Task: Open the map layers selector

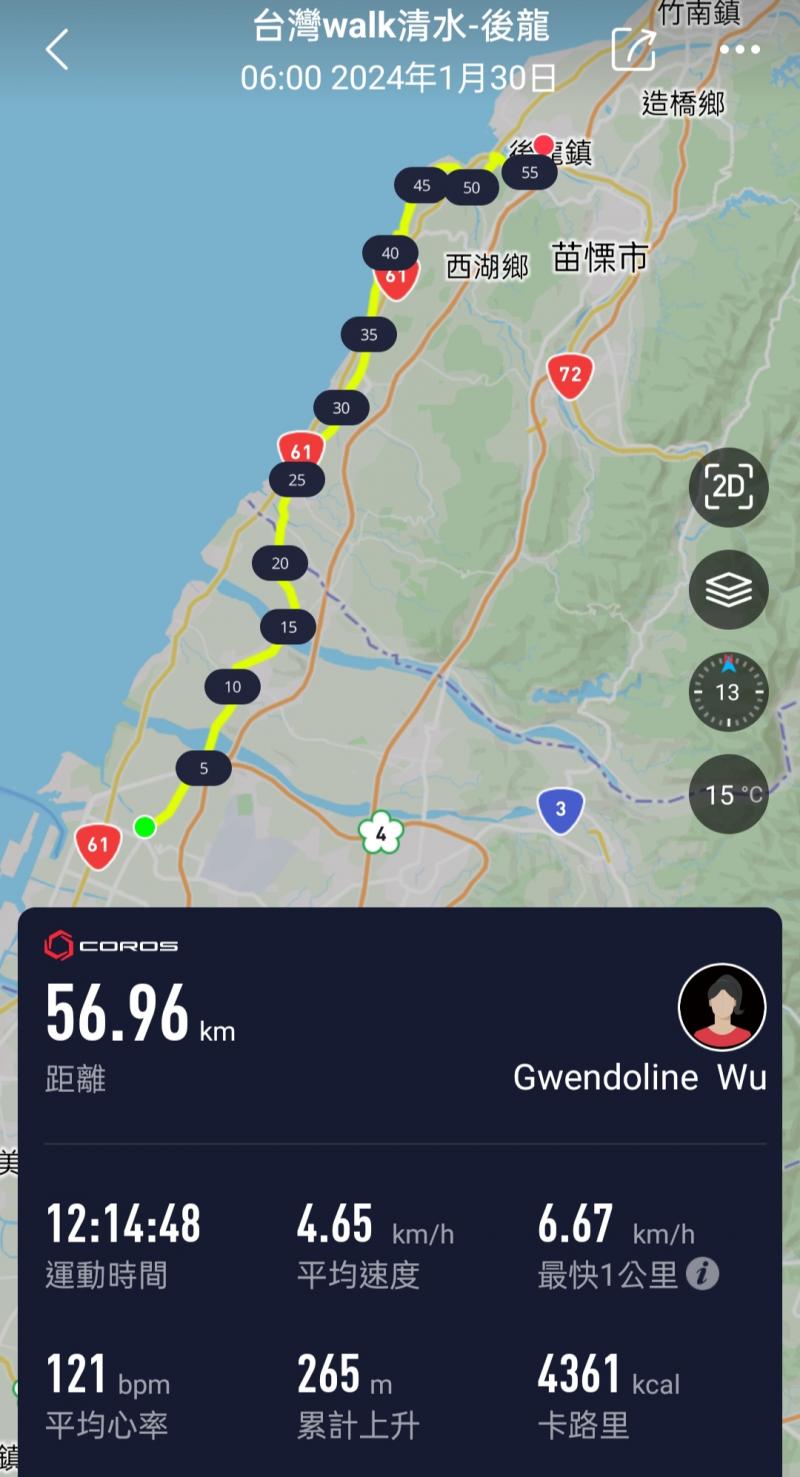Action: tap(728, 590)
